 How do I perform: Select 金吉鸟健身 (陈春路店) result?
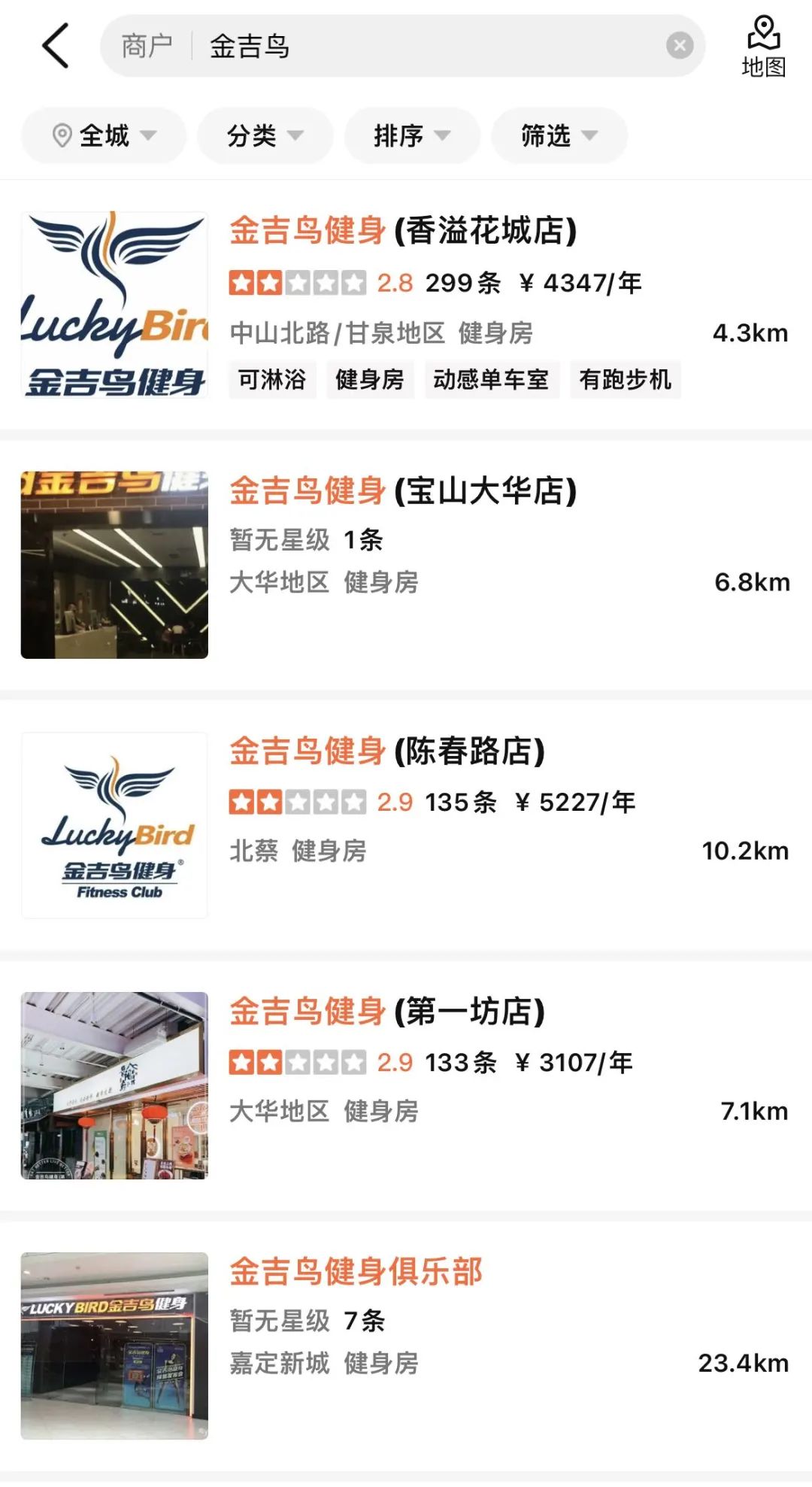coord(387,751)
